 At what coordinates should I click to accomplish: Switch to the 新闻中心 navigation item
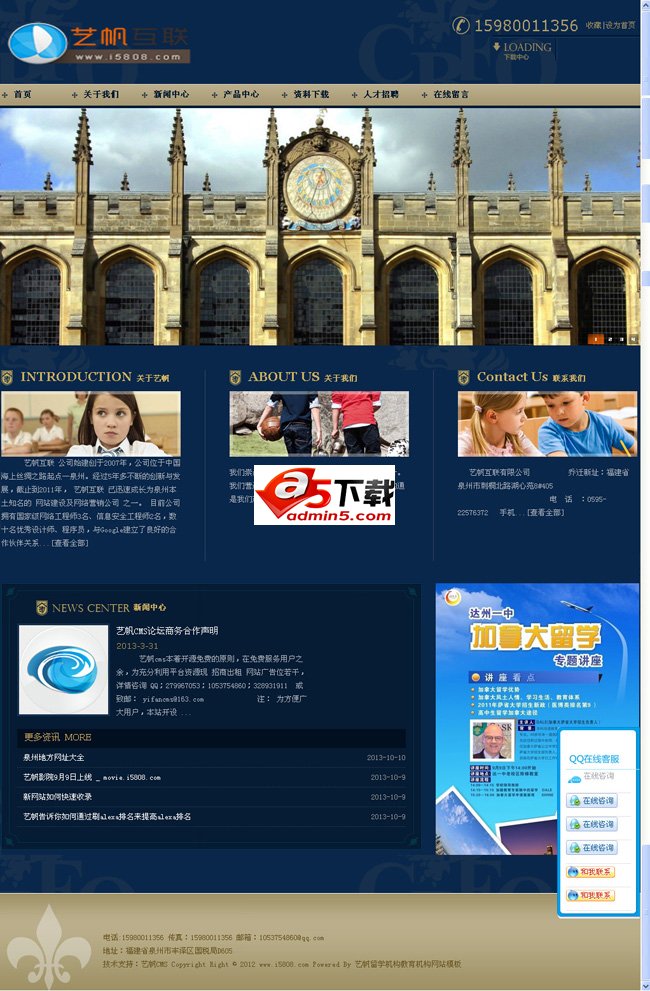click(170, 94)
